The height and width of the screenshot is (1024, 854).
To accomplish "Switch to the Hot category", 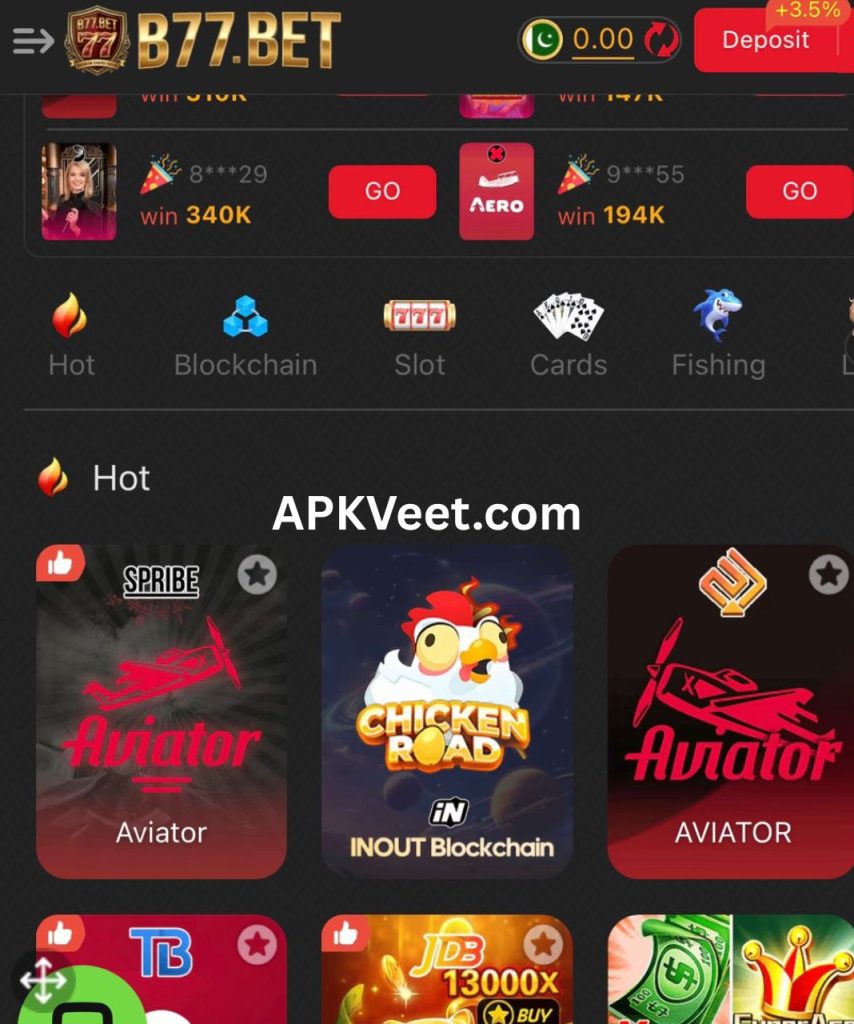I will [x=71, y=335].
